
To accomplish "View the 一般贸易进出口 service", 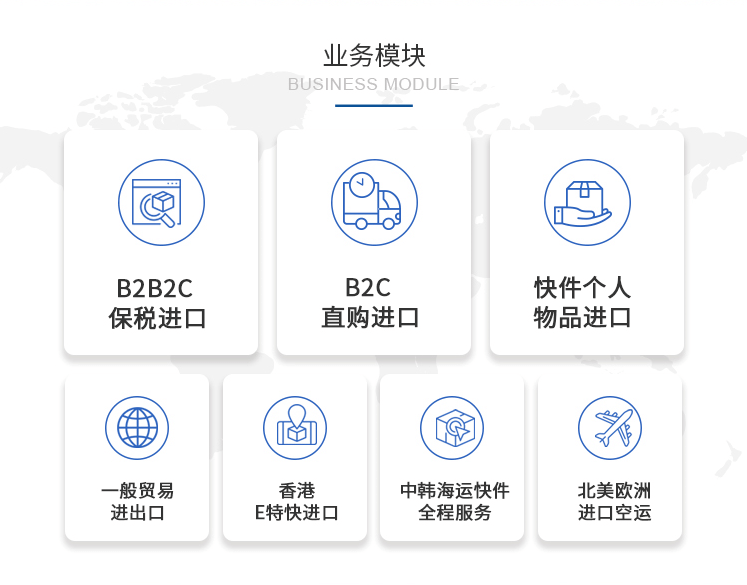I will [x=137, y=458].
